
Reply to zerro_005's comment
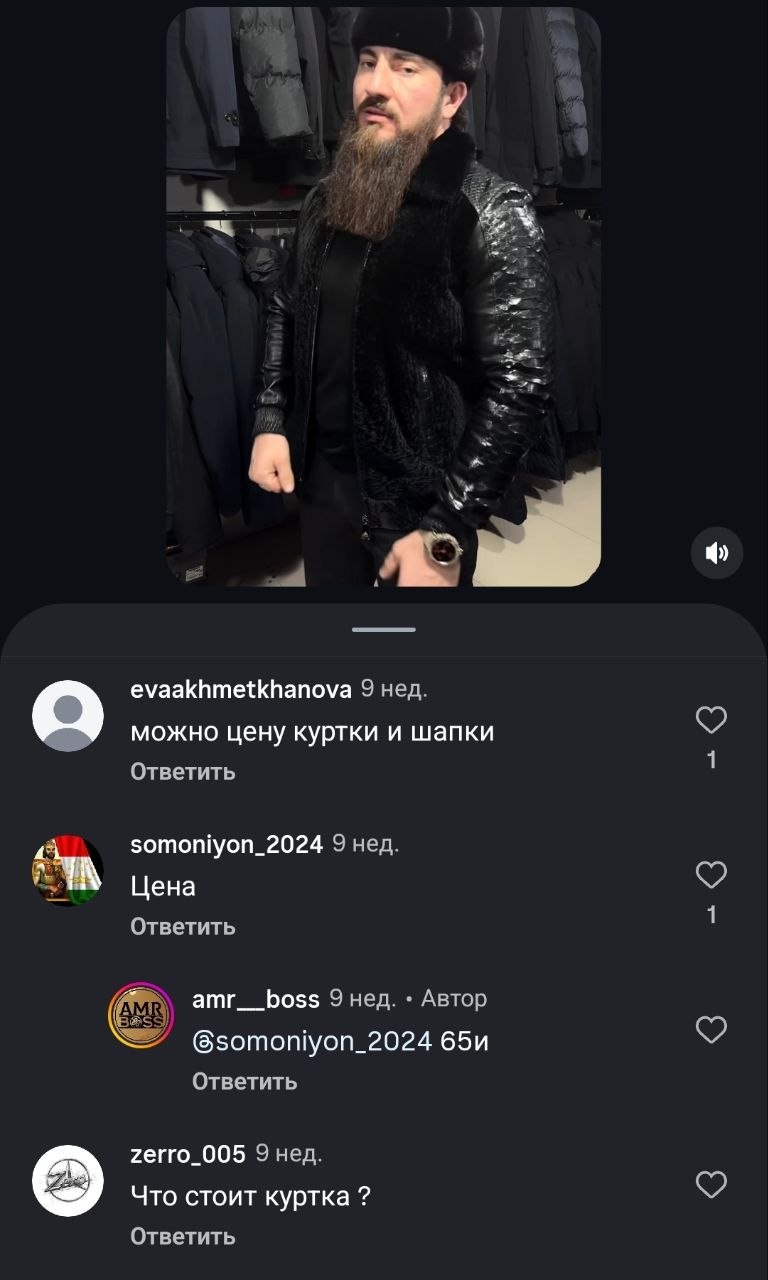pyautogui.click(x=183, y=1237)
